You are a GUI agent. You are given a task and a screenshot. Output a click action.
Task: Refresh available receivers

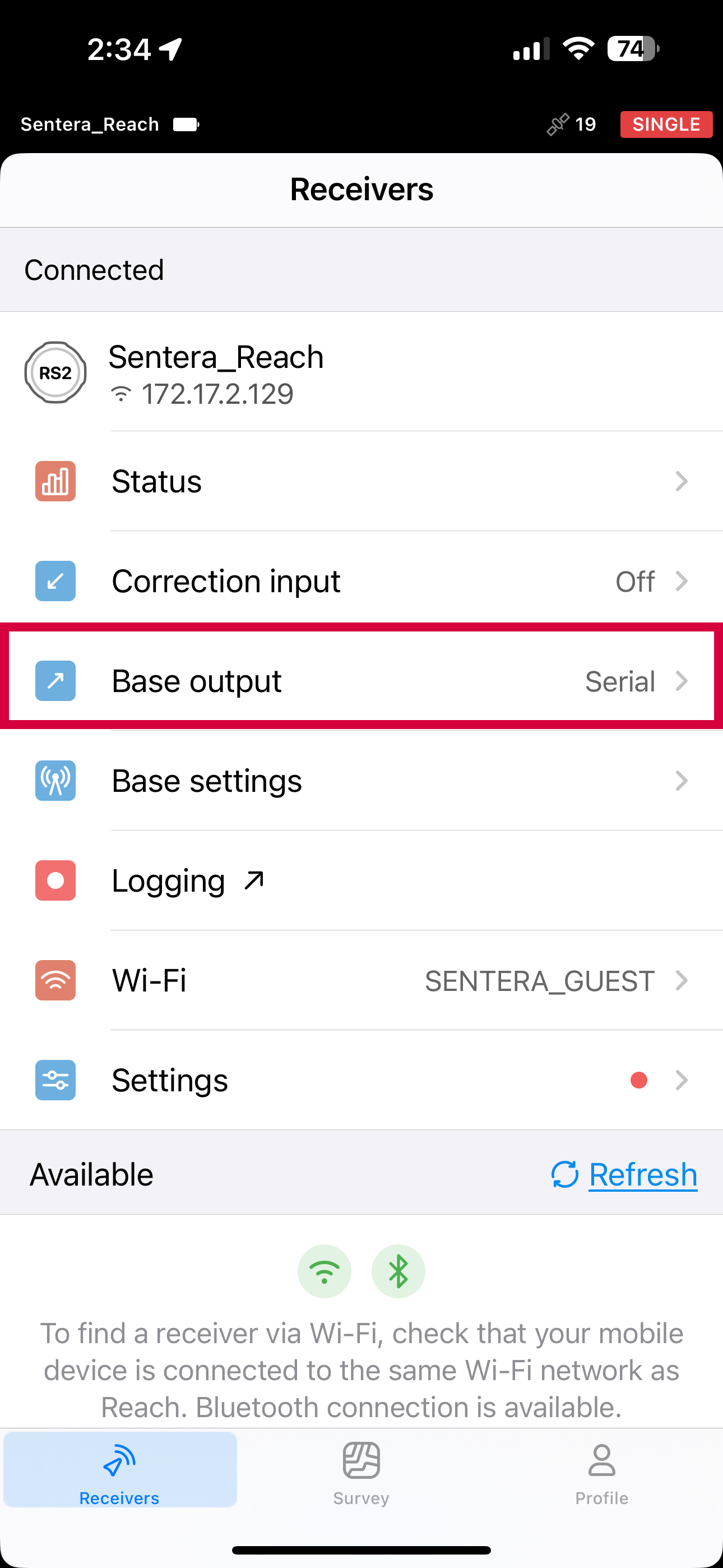[625, 1175]
